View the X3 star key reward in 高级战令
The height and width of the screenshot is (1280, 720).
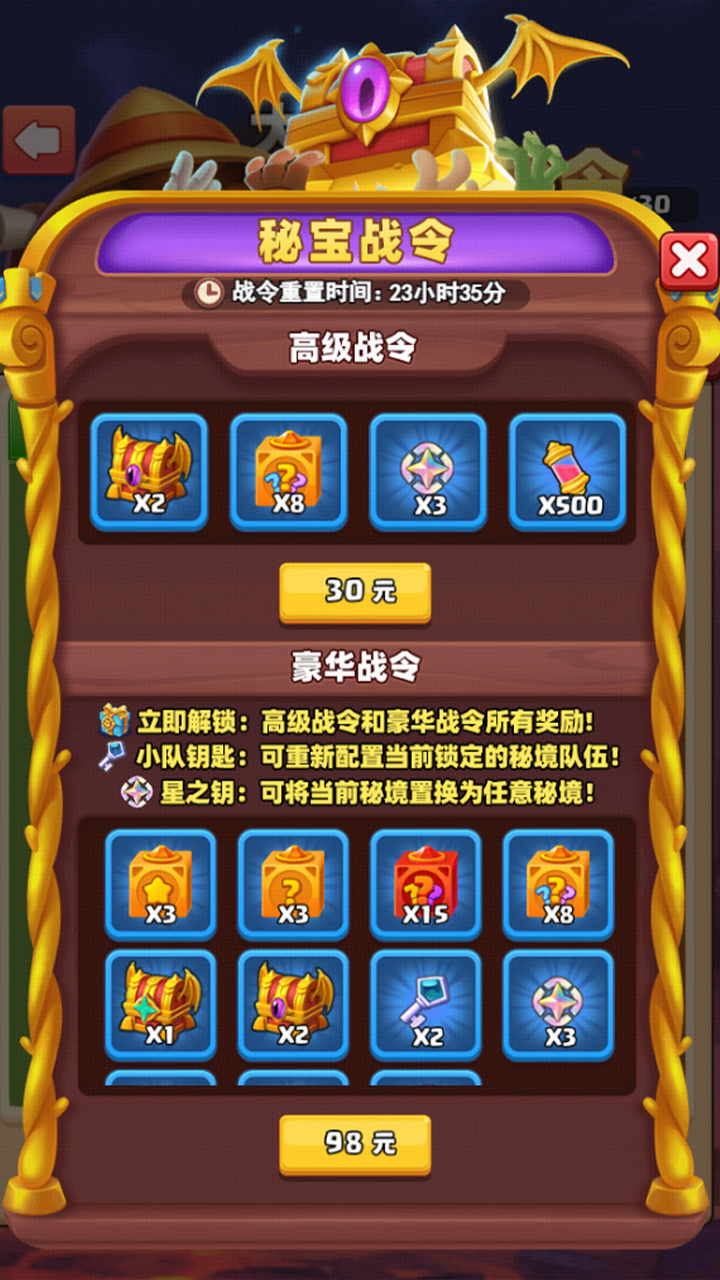(x=428, y=472)
